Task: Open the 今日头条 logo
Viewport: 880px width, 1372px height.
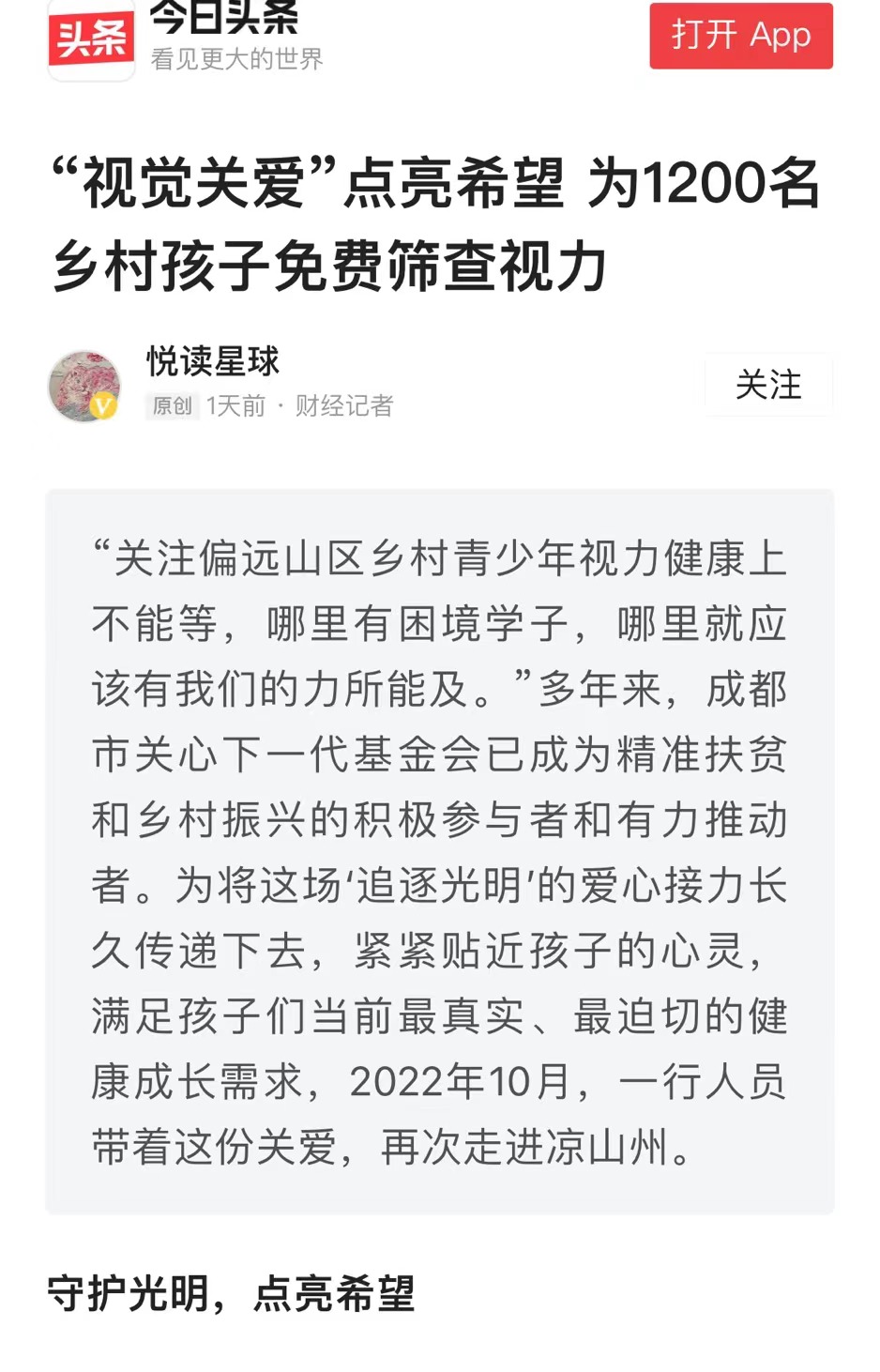Action: pyautogui.click(x=91, y=39)
